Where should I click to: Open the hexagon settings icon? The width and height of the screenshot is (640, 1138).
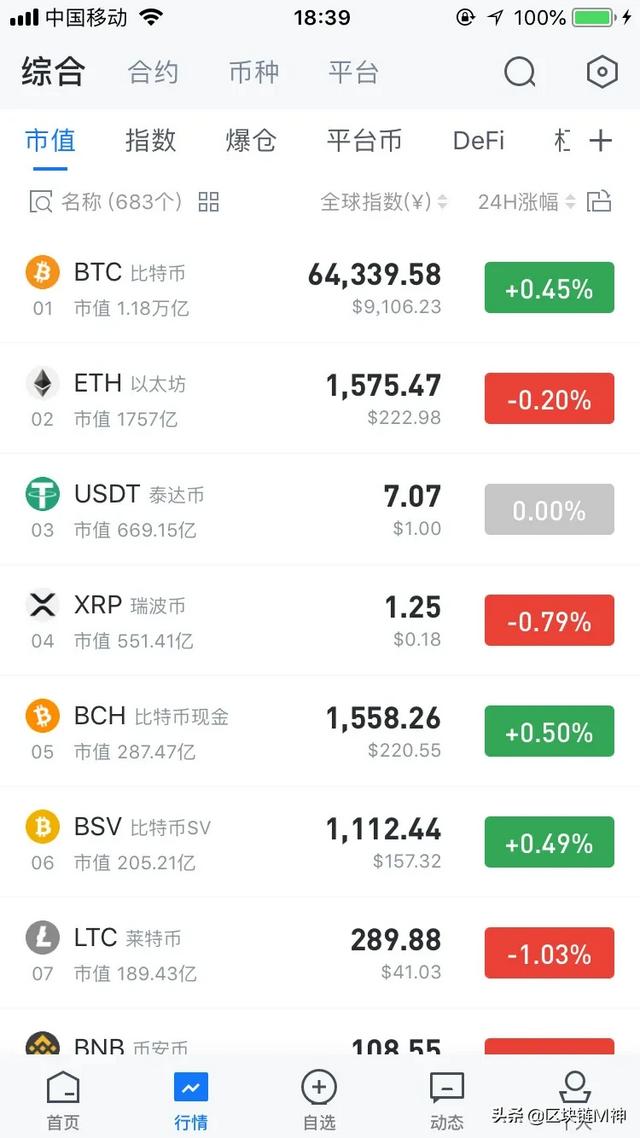(601, 72)
